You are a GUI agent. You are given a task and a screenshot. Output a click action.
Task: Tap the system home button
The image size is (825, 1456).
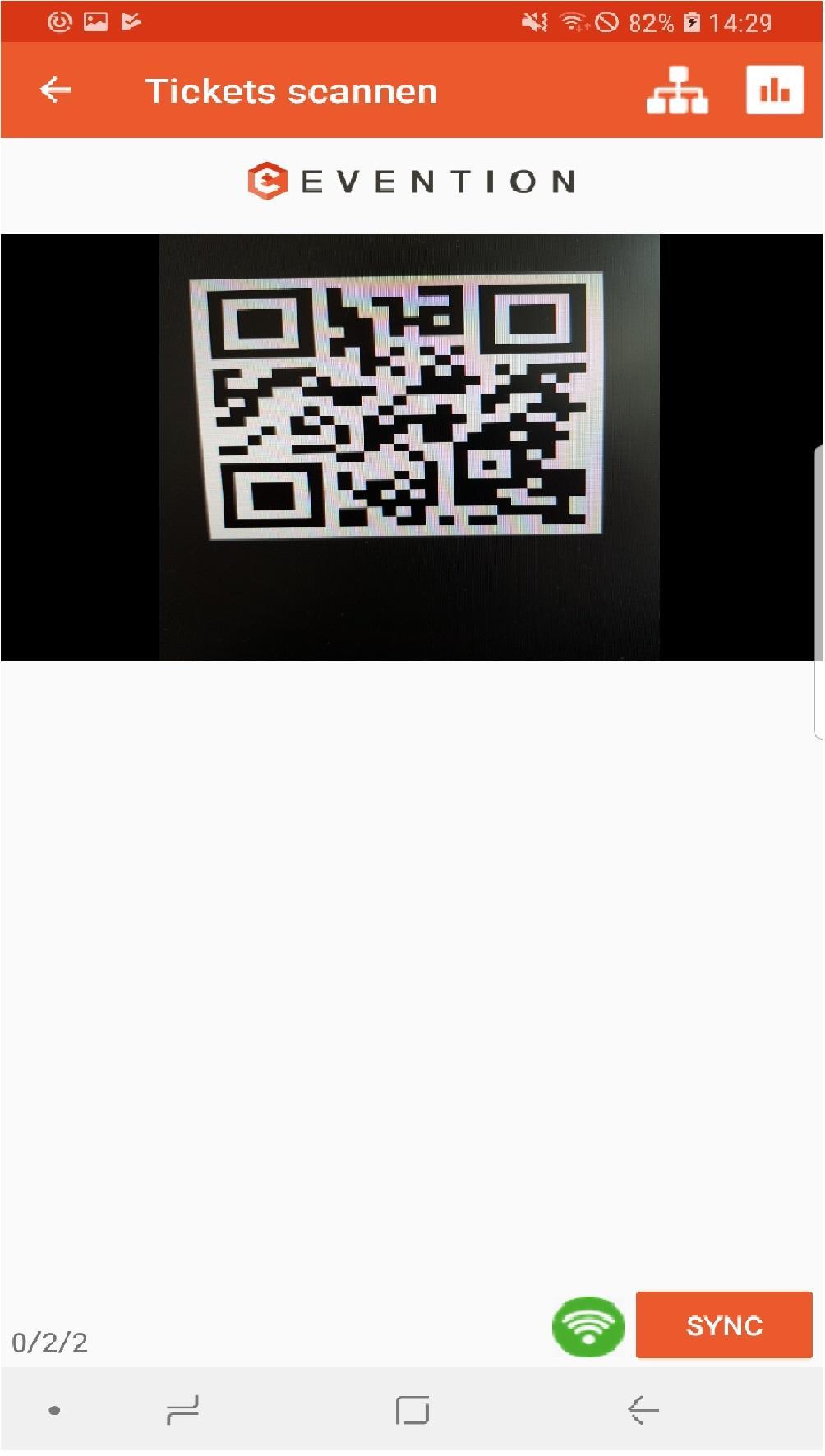coord(412,1410)
